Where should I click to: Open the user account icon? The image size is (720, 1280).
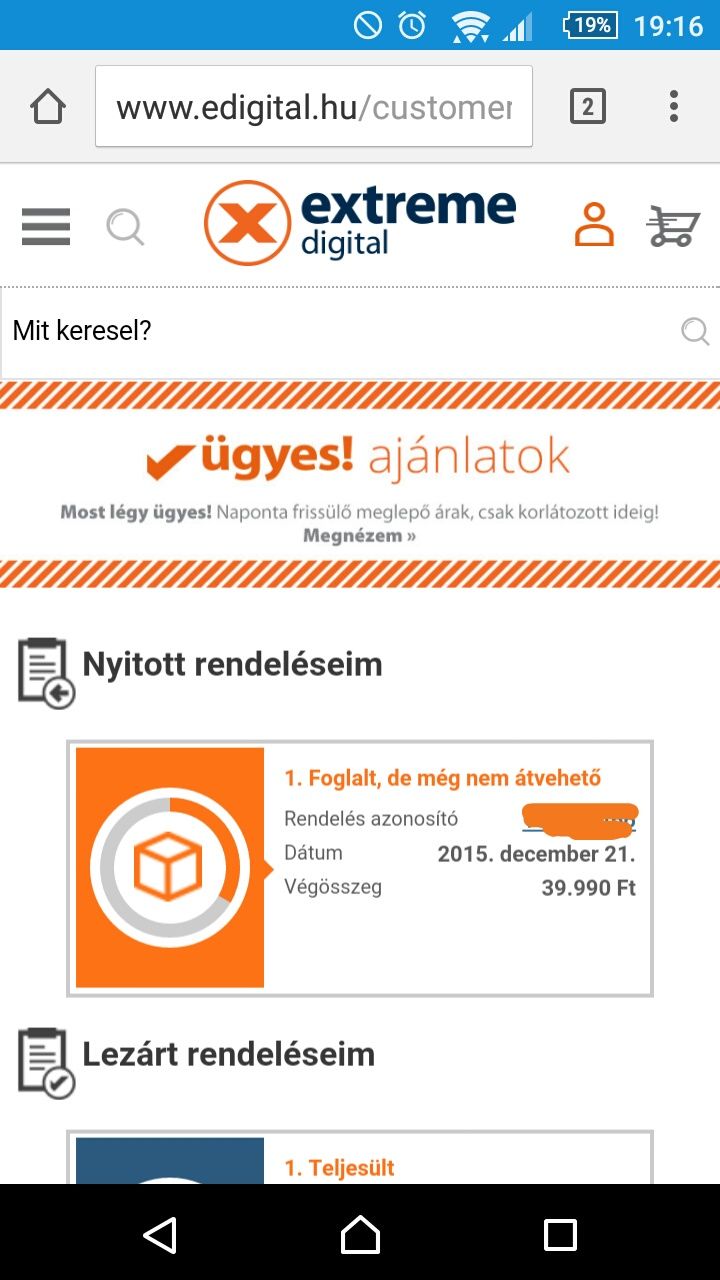(594, 224)
